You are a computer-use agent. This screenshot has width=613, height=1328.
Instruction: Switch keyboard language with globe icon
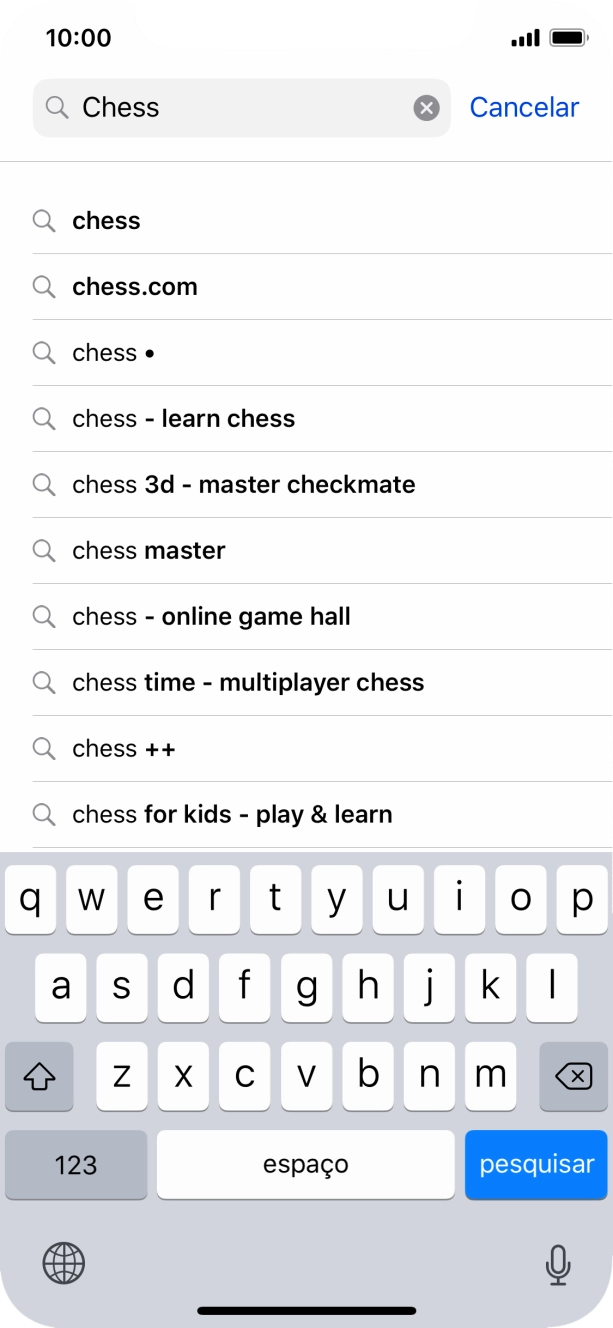(x=64, y=1264)
